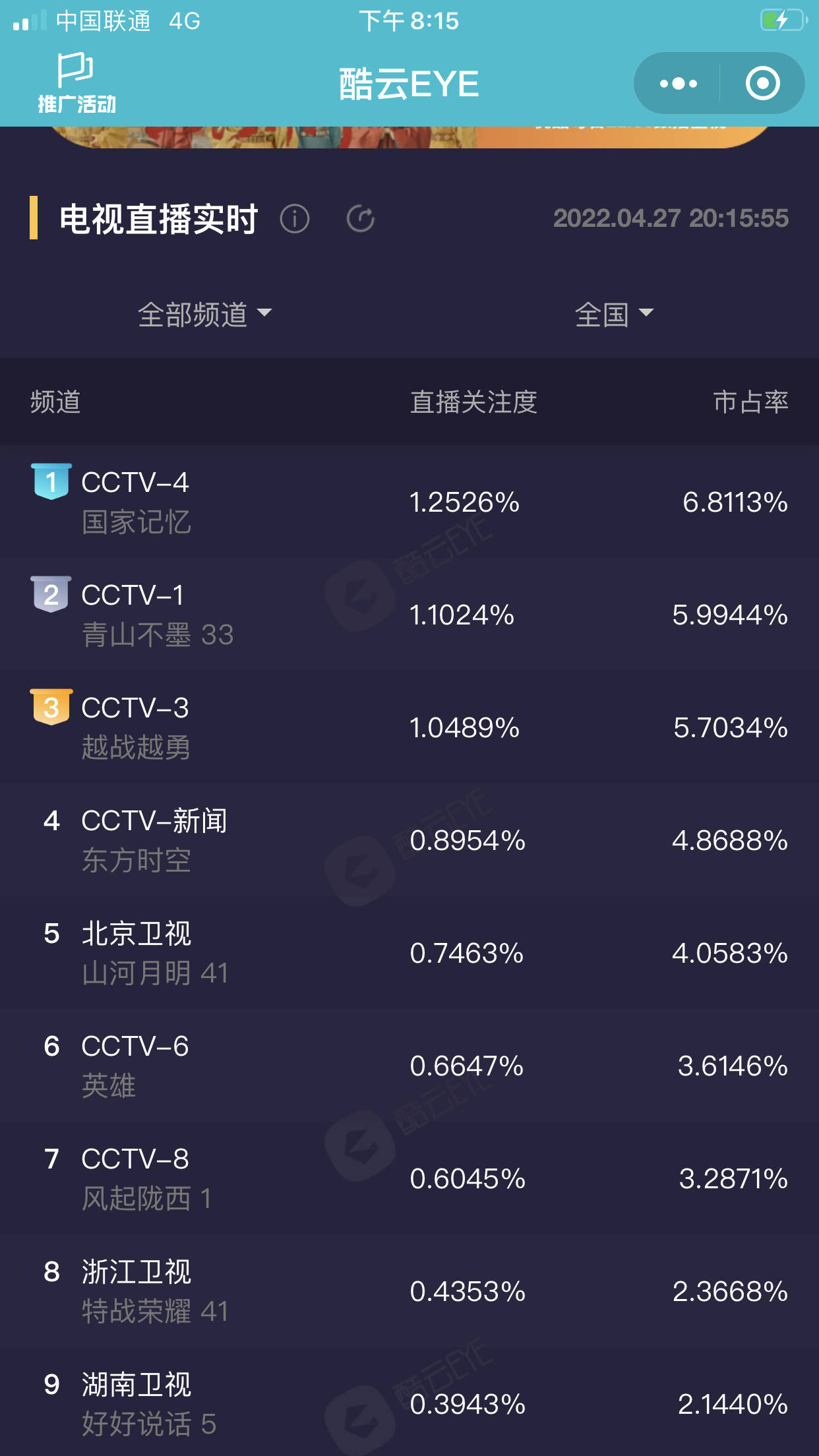Open the CCTV-3 越战越勇 row
The image size is (819, 1456).
[409, 727]
